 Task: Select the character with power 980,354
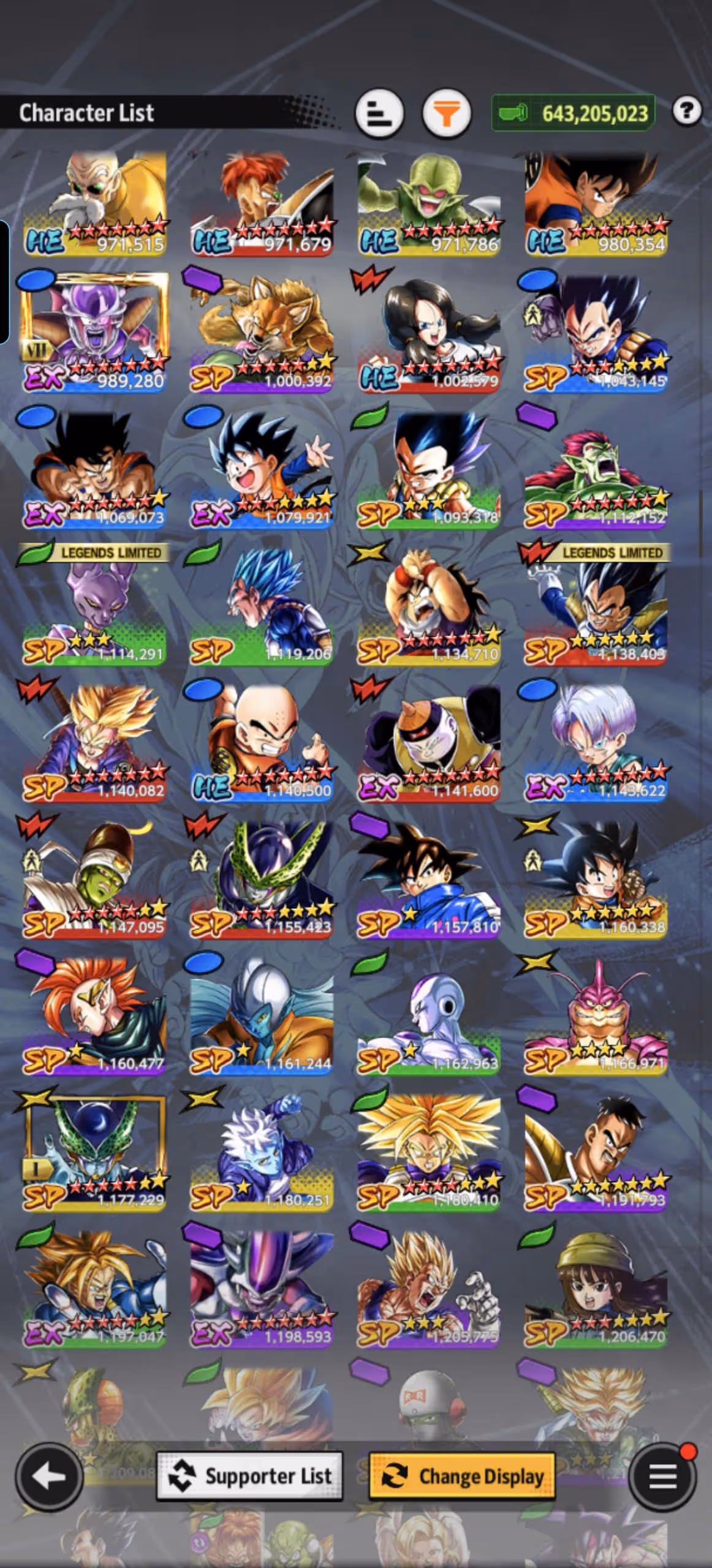(x=596, y=204)
